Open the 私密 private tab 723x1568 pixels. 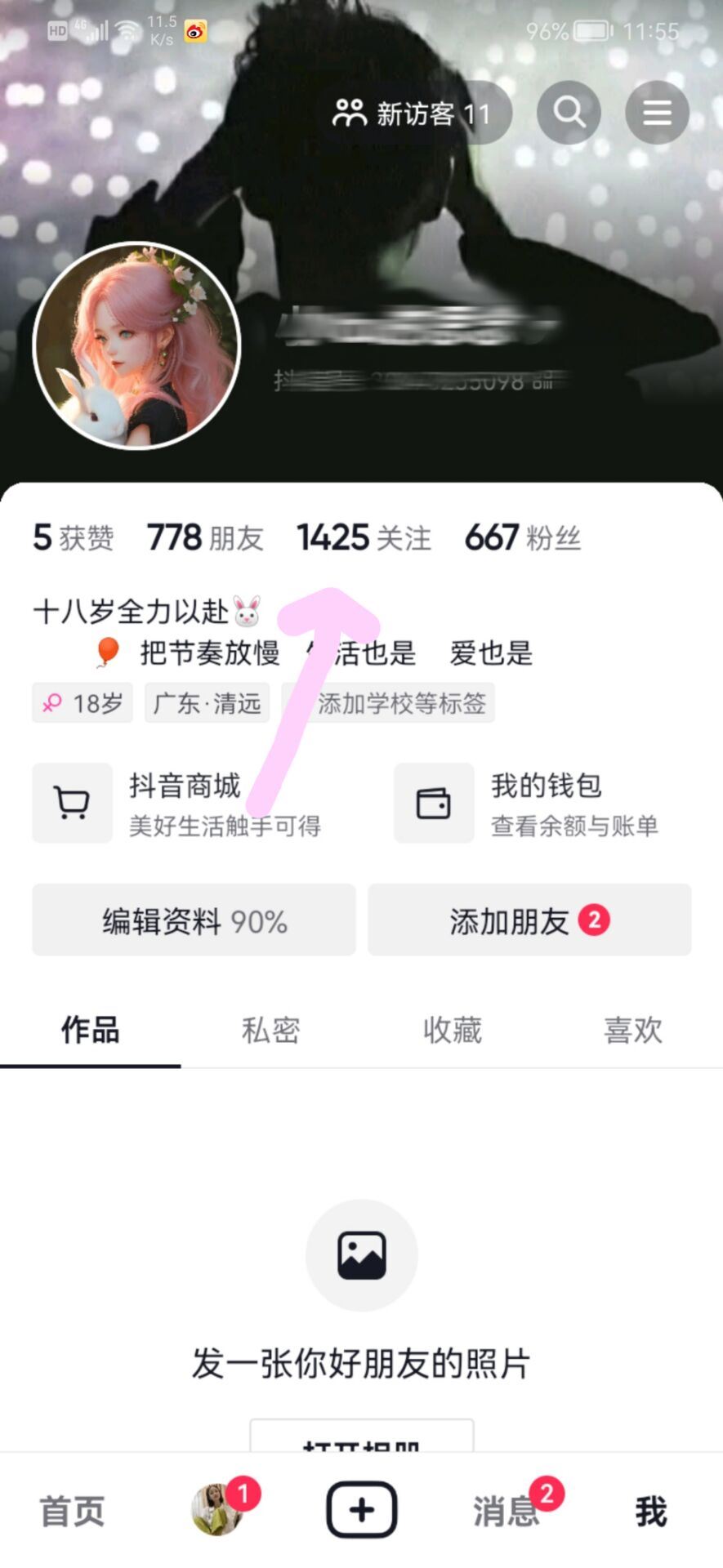coord(270,1031)
